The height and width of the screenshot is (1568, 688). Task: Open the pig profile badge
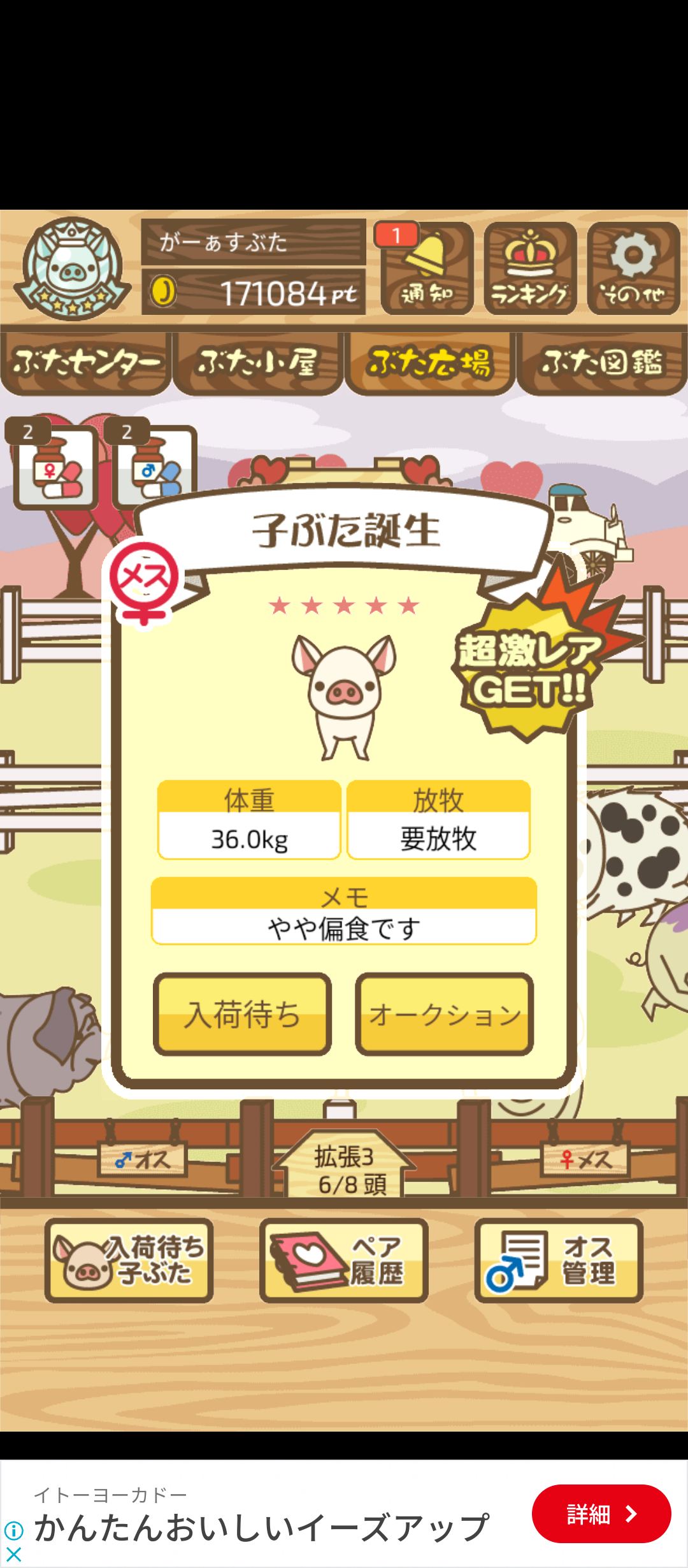[x=72, y=268]
